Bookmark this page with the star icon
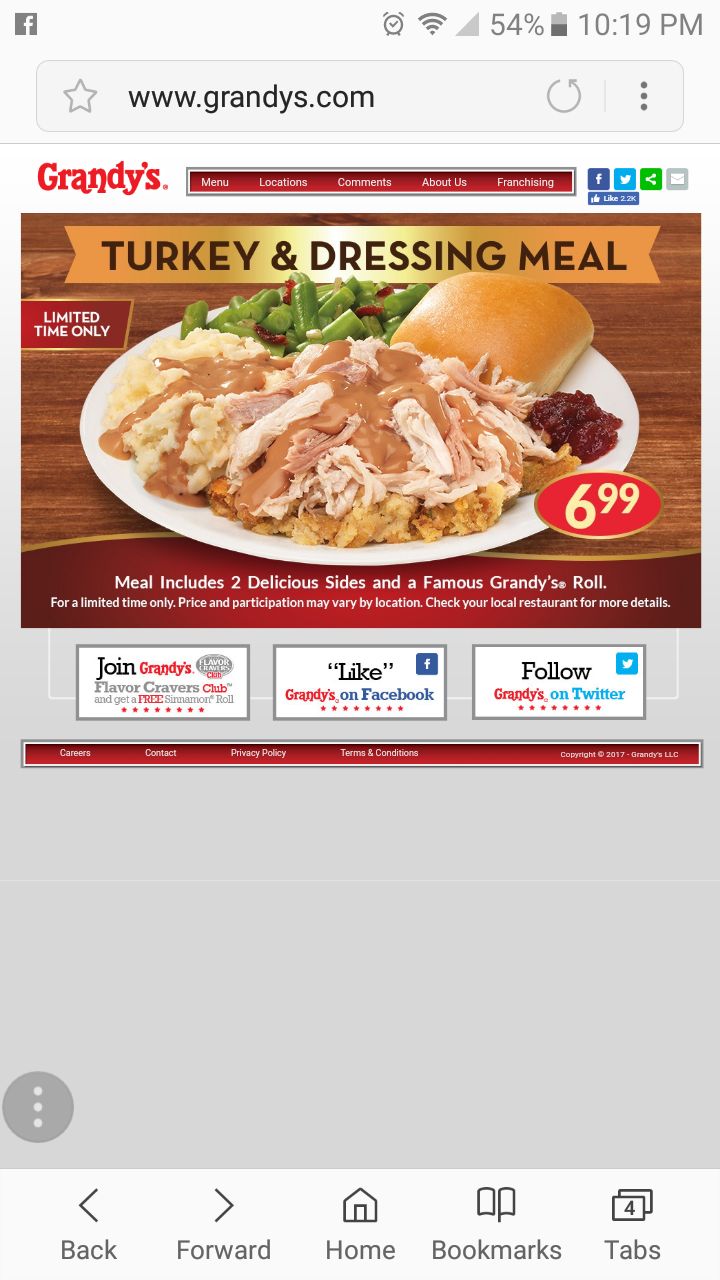Screen dimensions: 720x1280 tap(80, 97)
